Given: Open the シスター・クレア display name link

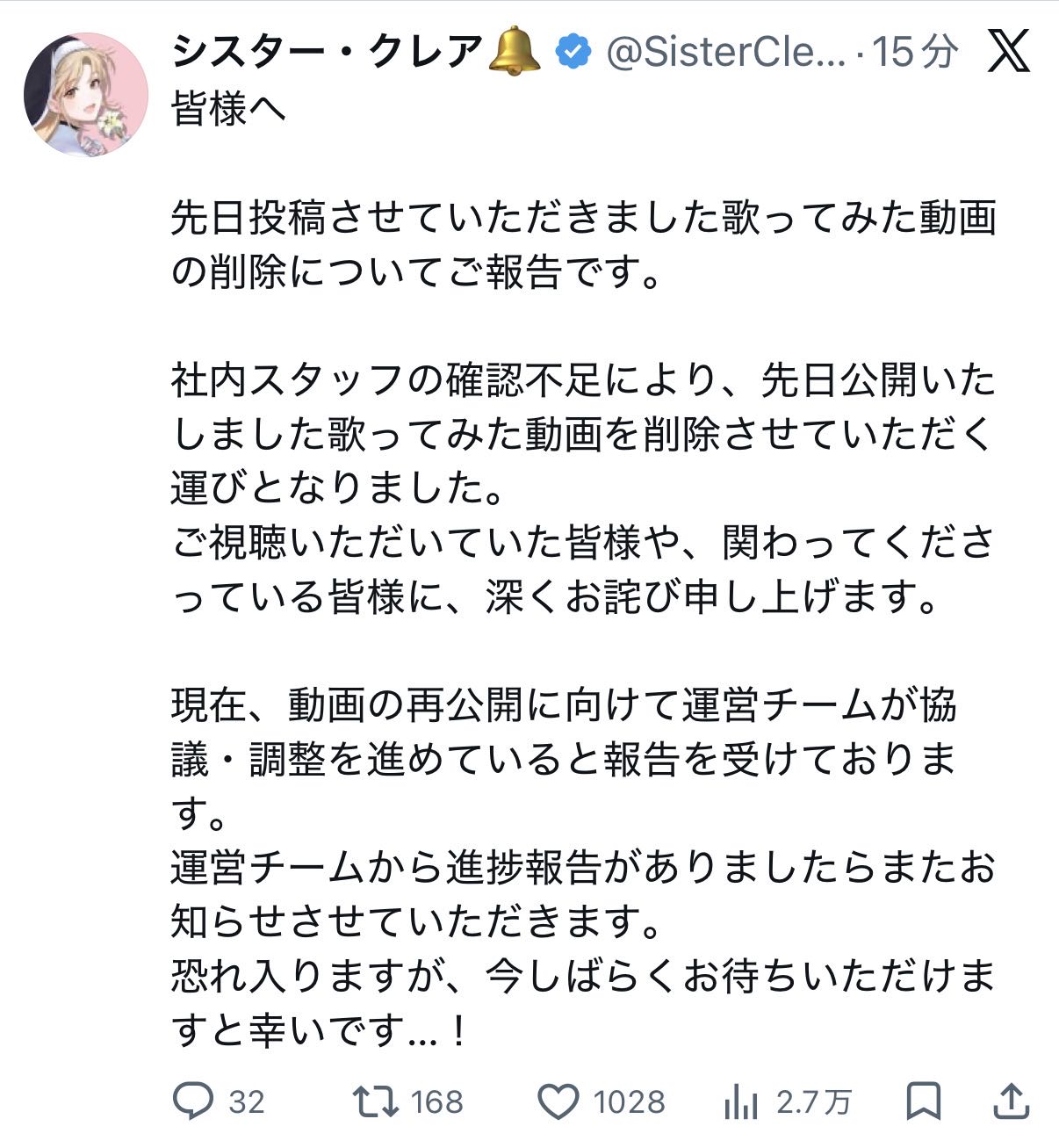Looking at the screenshot, I should click(x=327, y=52).
